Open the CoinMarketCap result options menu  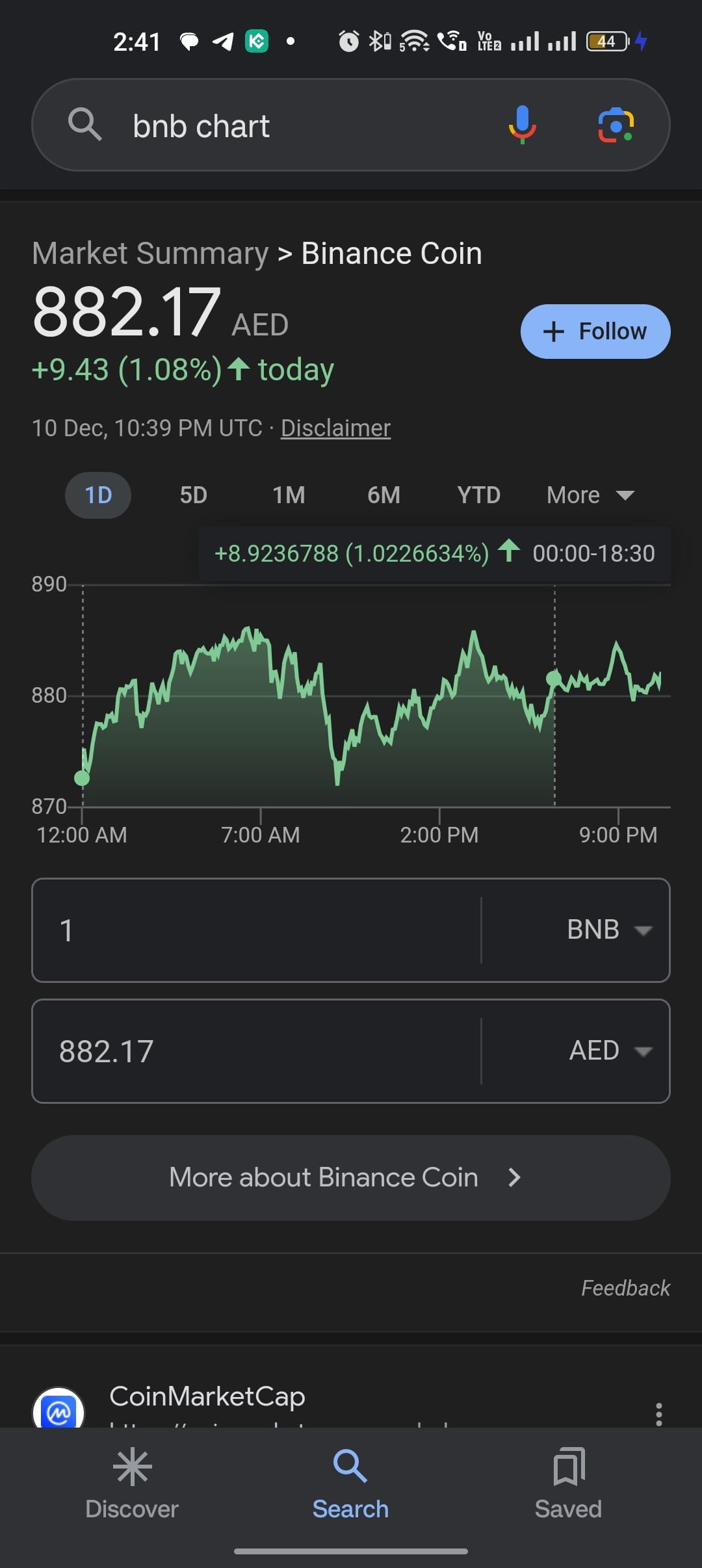658,1414
